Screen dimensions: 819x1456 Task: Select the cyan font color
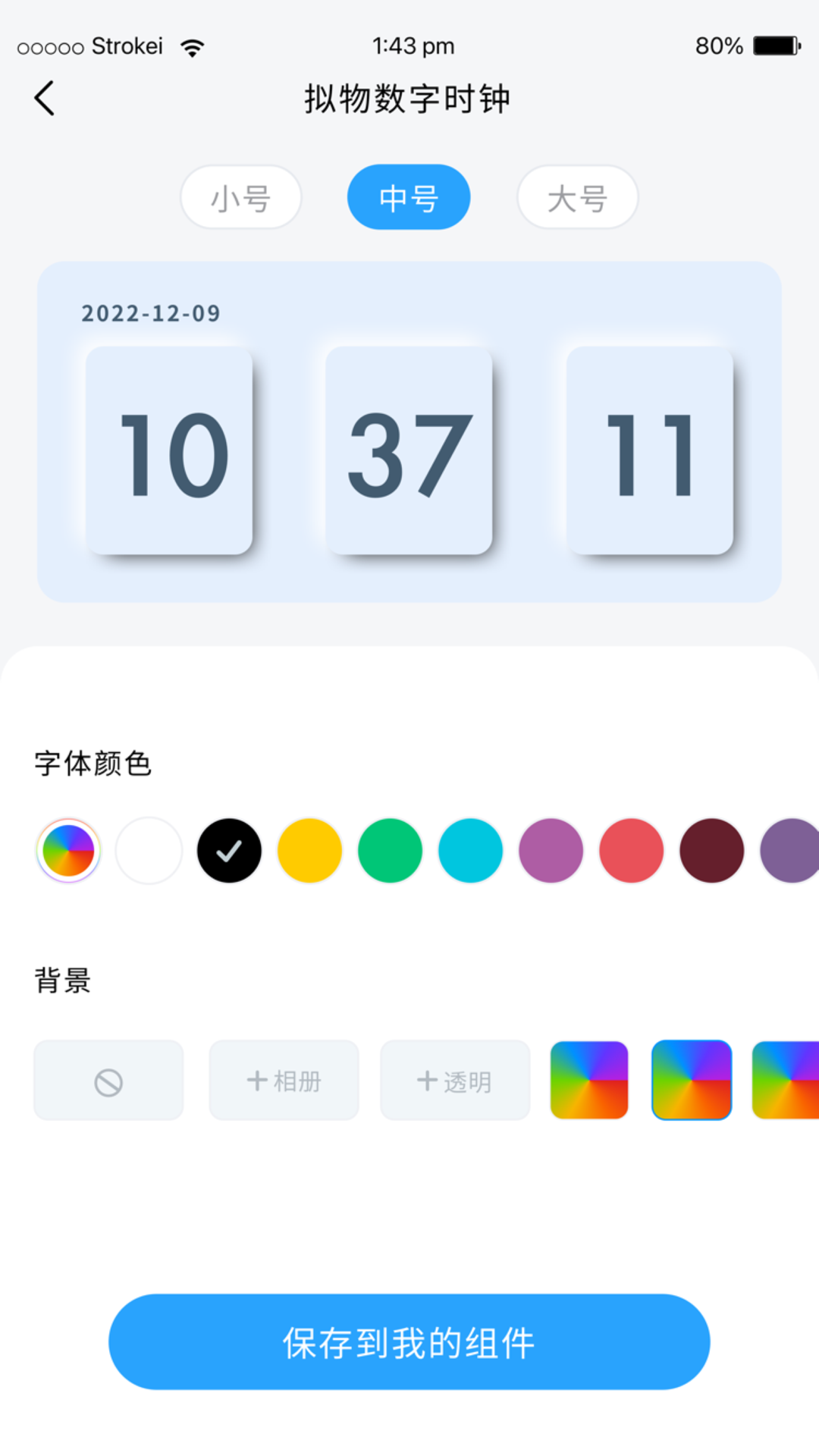(x=470, y=851)
